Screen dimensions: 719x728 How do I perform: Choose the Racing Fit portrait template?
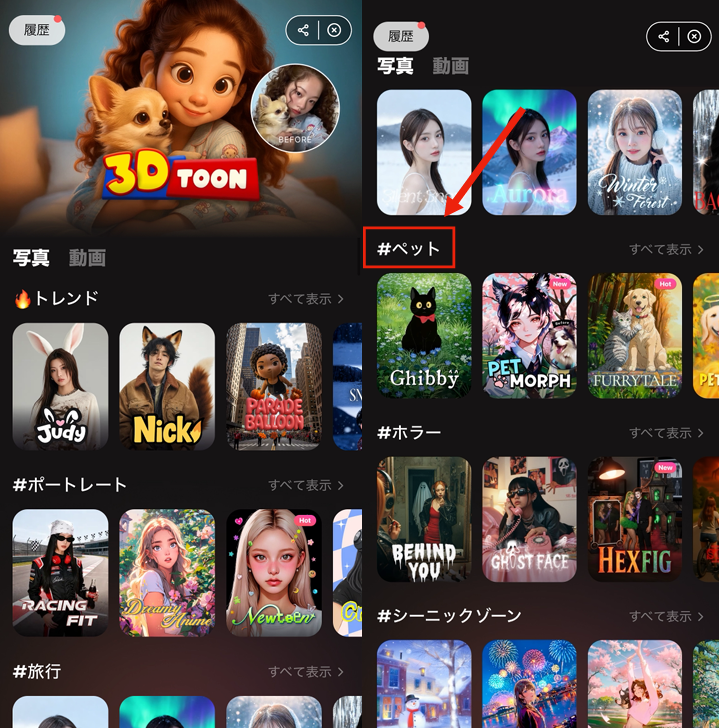(x=60, y=572)
